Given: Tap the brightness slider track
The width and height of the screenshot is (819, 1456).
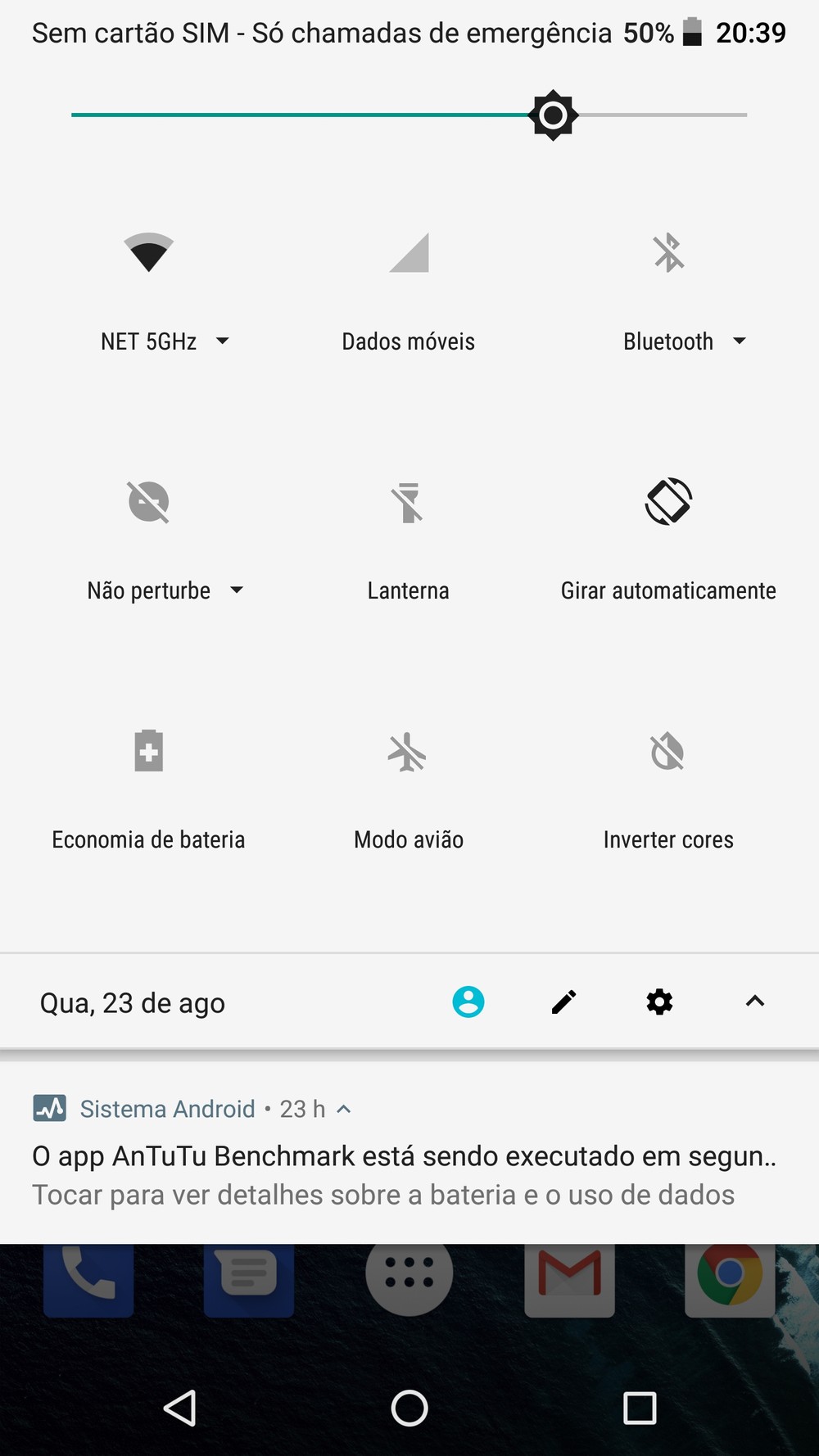Looking at the screenshot, I should pos(409,115).
